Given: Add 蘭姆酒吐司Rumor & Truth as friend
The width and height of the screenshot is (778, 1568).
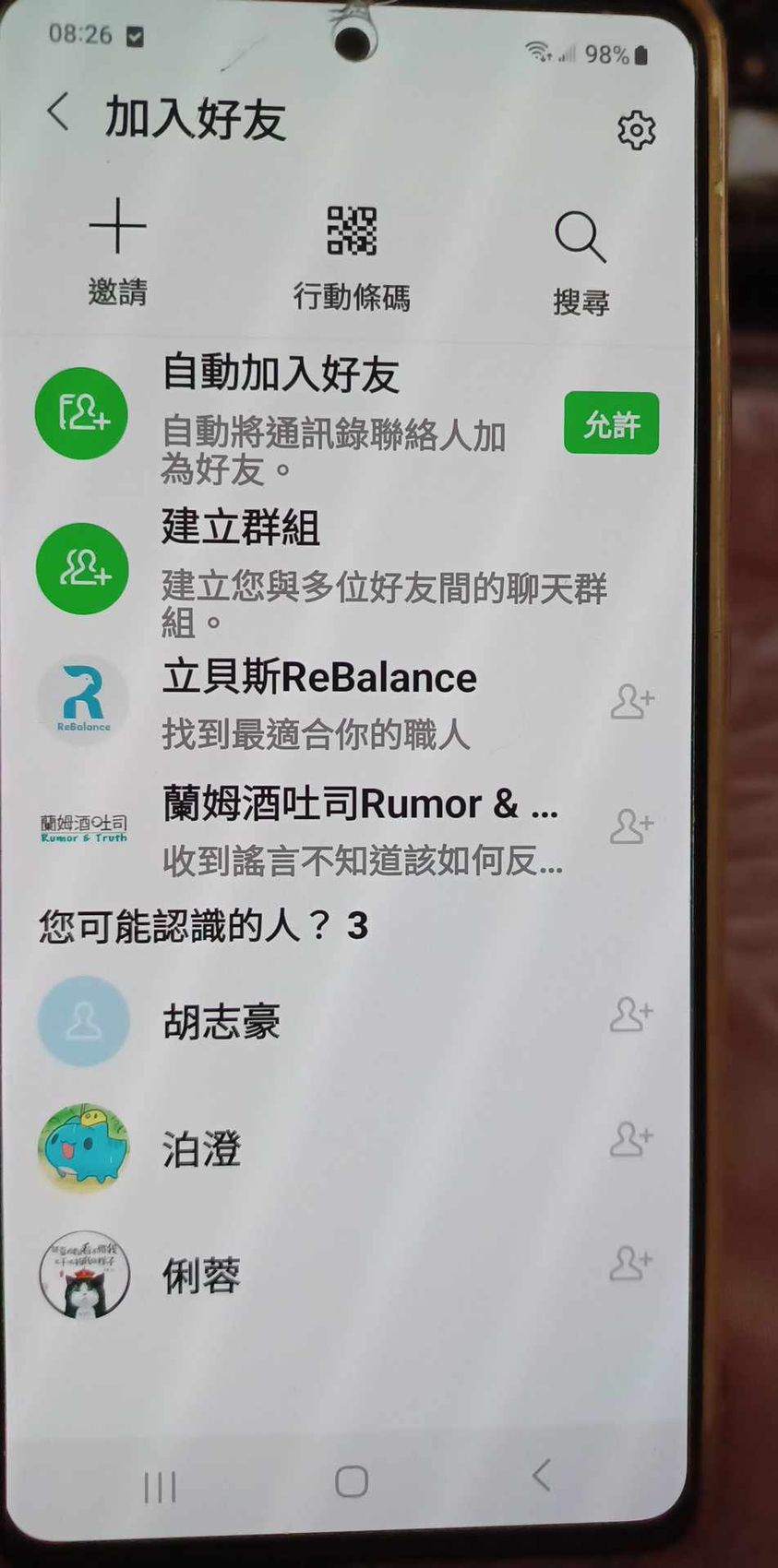Looking at the screenshot, I should 632,826.
